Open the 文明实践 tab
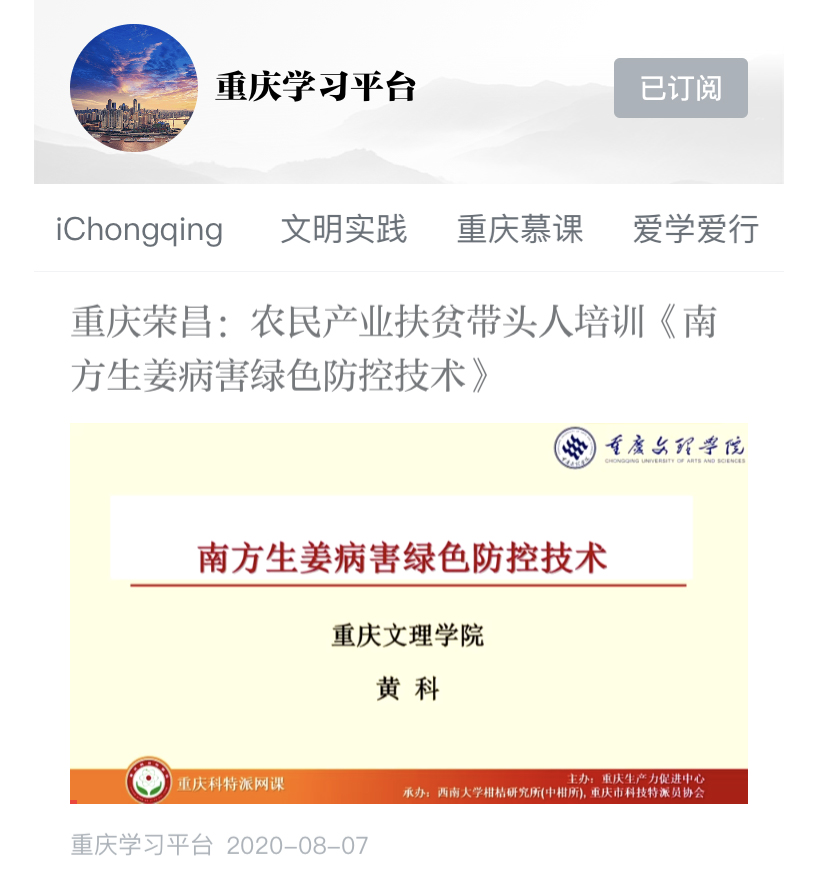Viewport: 818px width, 874px height. point(343,229)
